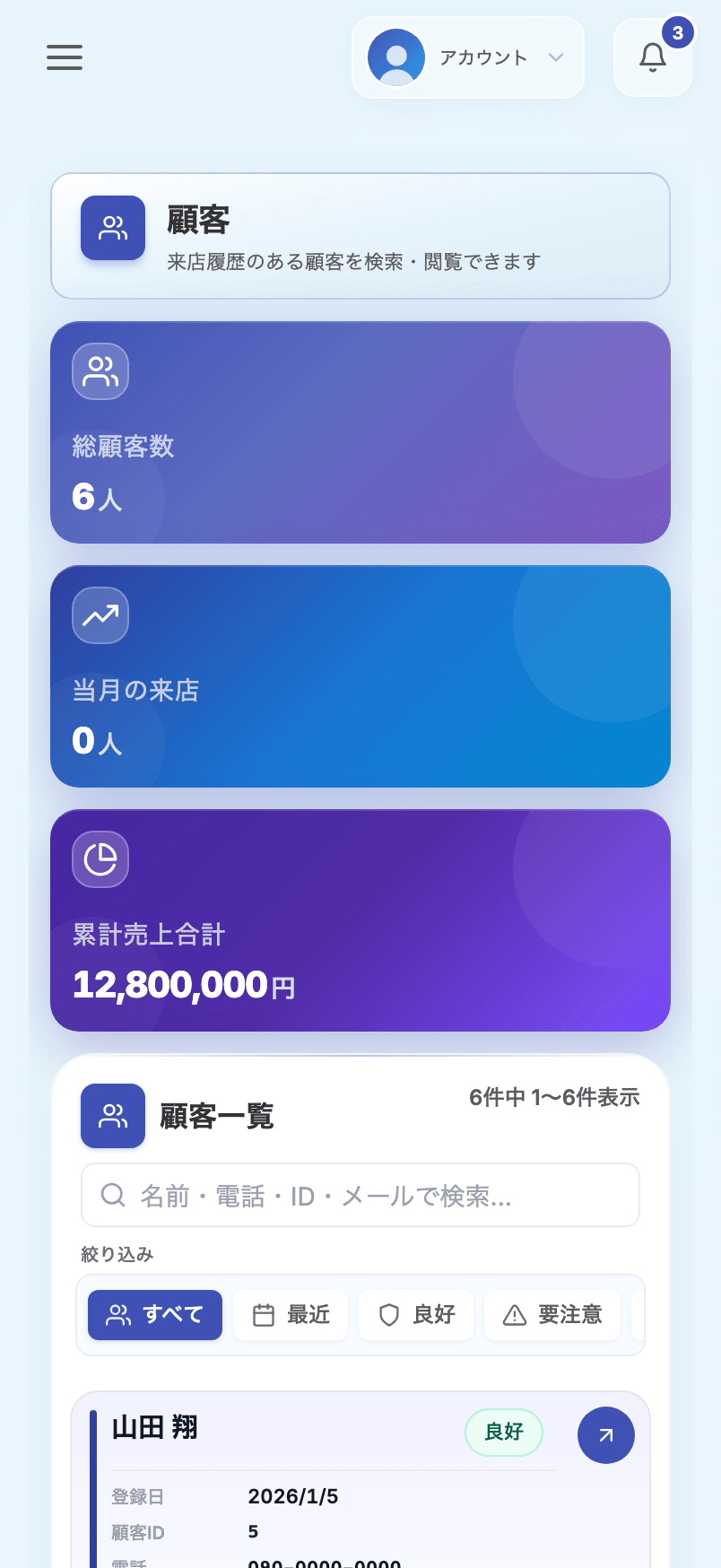721x1568 pixels.
Task: Show customers marked 要注意
Action: tap(552, 1315)
